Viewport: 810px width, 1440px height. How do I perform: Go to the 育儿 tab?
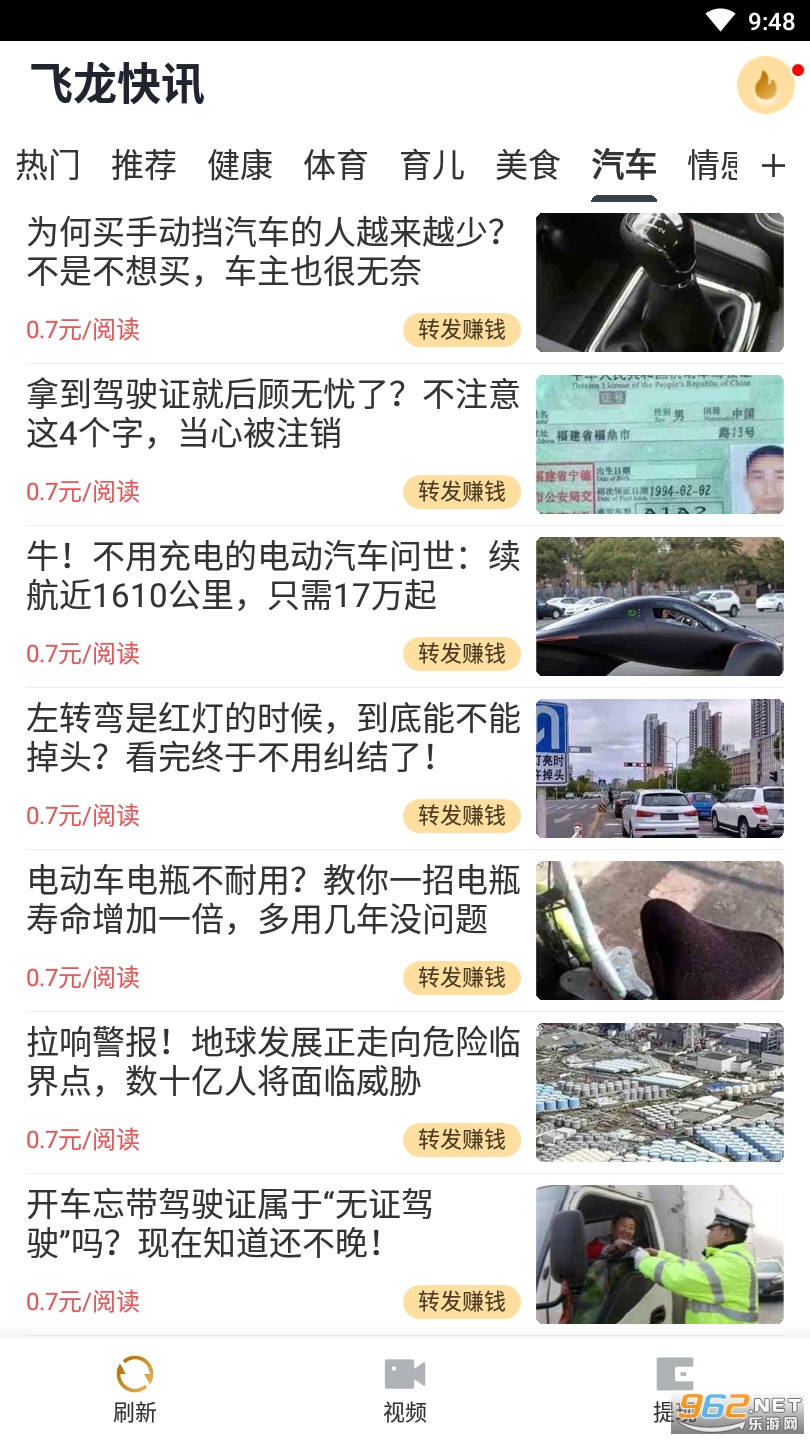pos(432,165)
